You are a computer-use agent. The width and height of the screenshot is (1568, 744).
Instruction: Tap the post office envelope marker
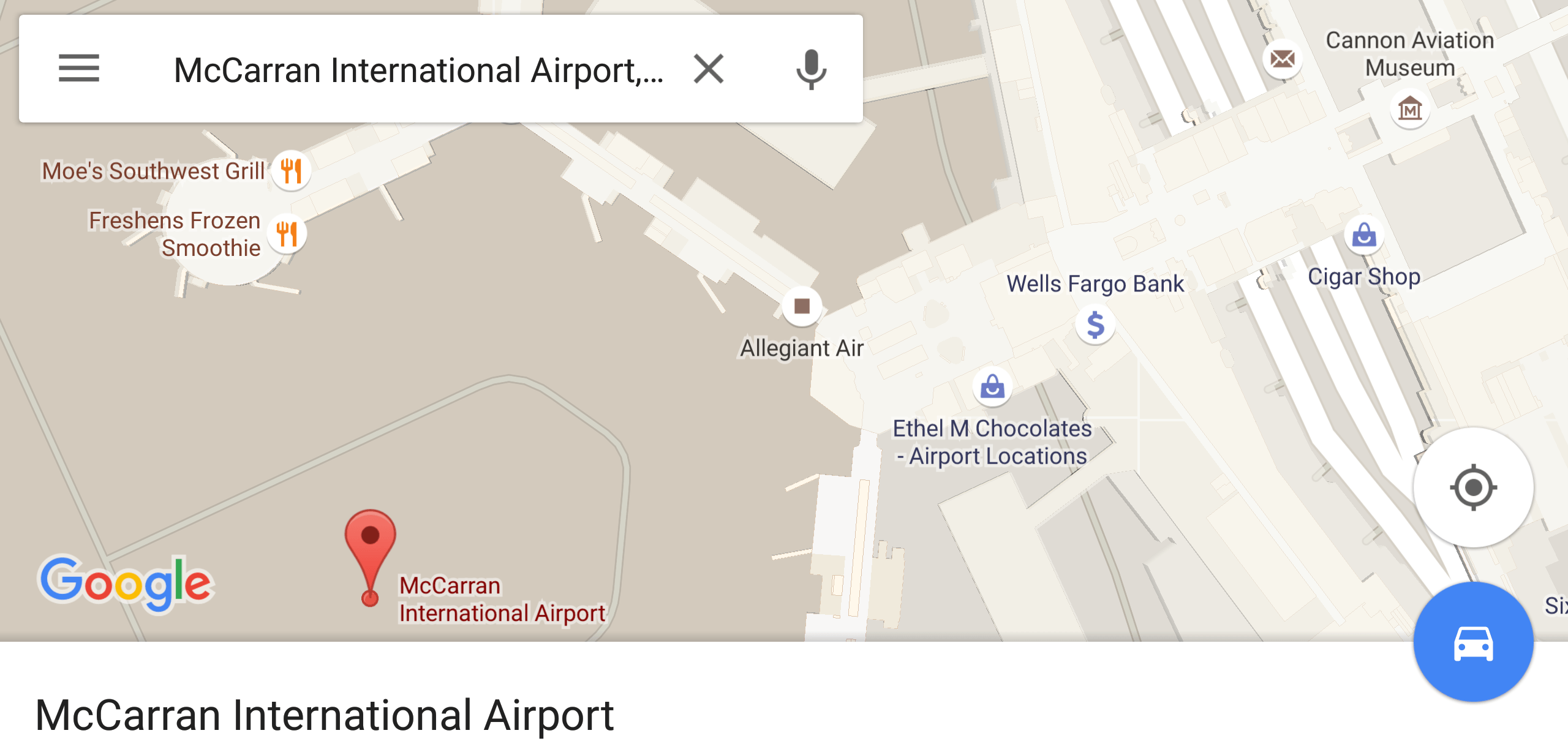click(x=1282, y=59)
